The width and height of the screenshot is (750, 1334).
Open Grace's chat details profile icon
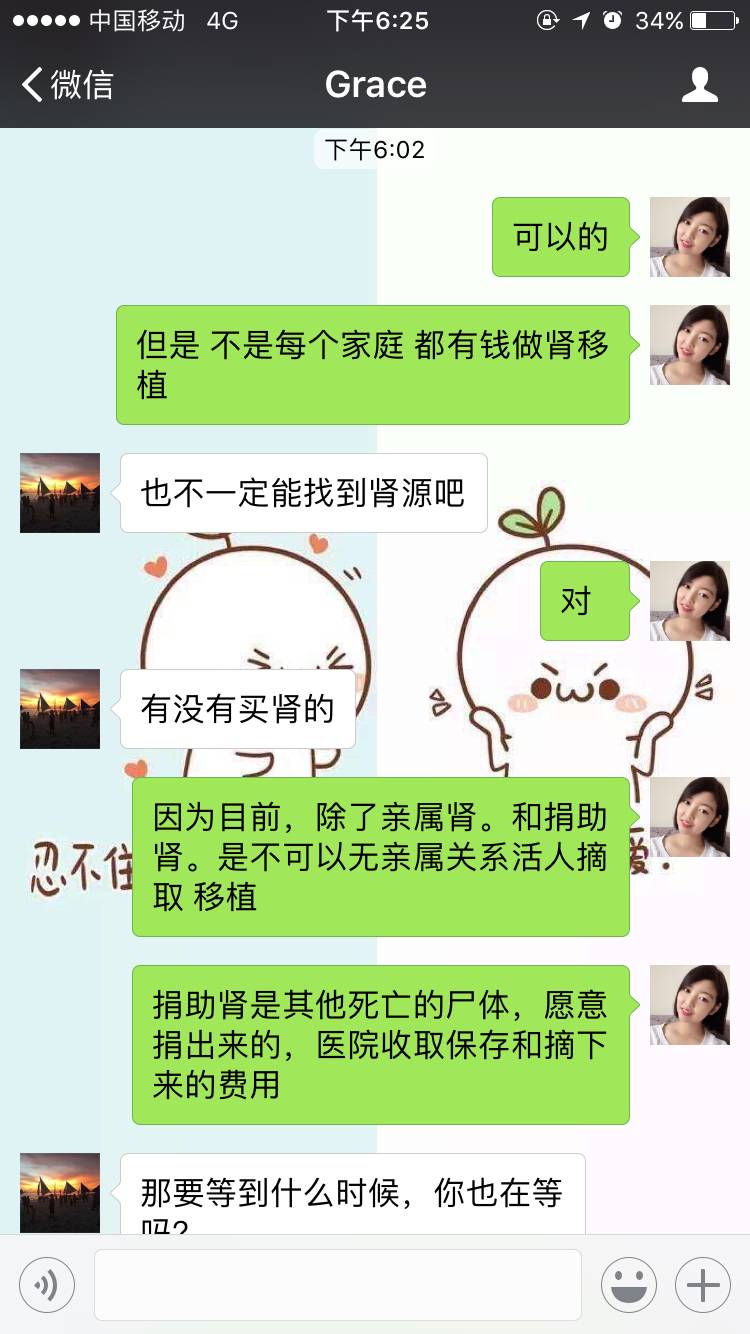point(699,85)
